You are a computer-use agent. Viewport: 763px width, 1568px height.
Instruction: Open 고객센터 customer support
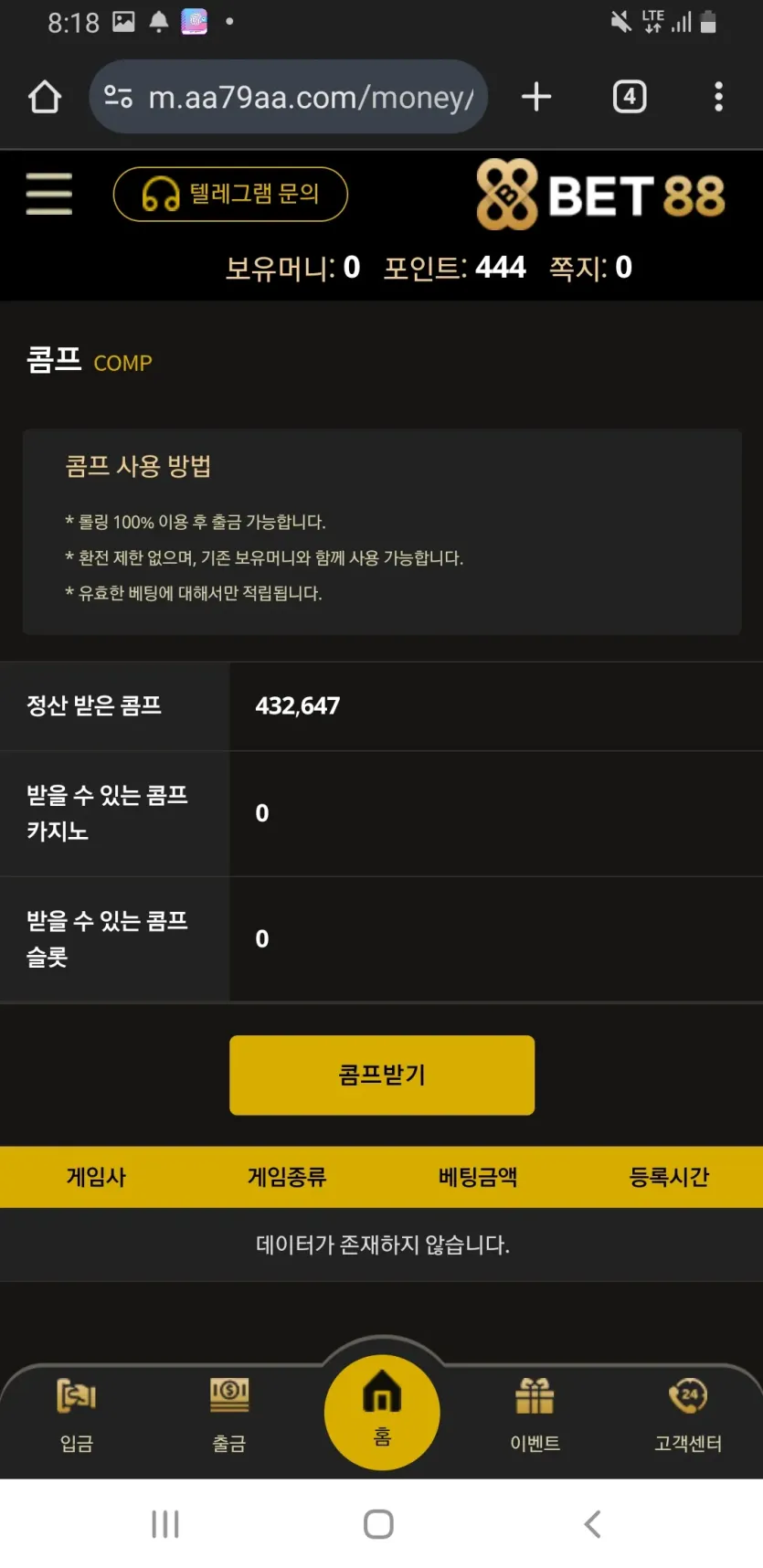[x=688, y=1415]
